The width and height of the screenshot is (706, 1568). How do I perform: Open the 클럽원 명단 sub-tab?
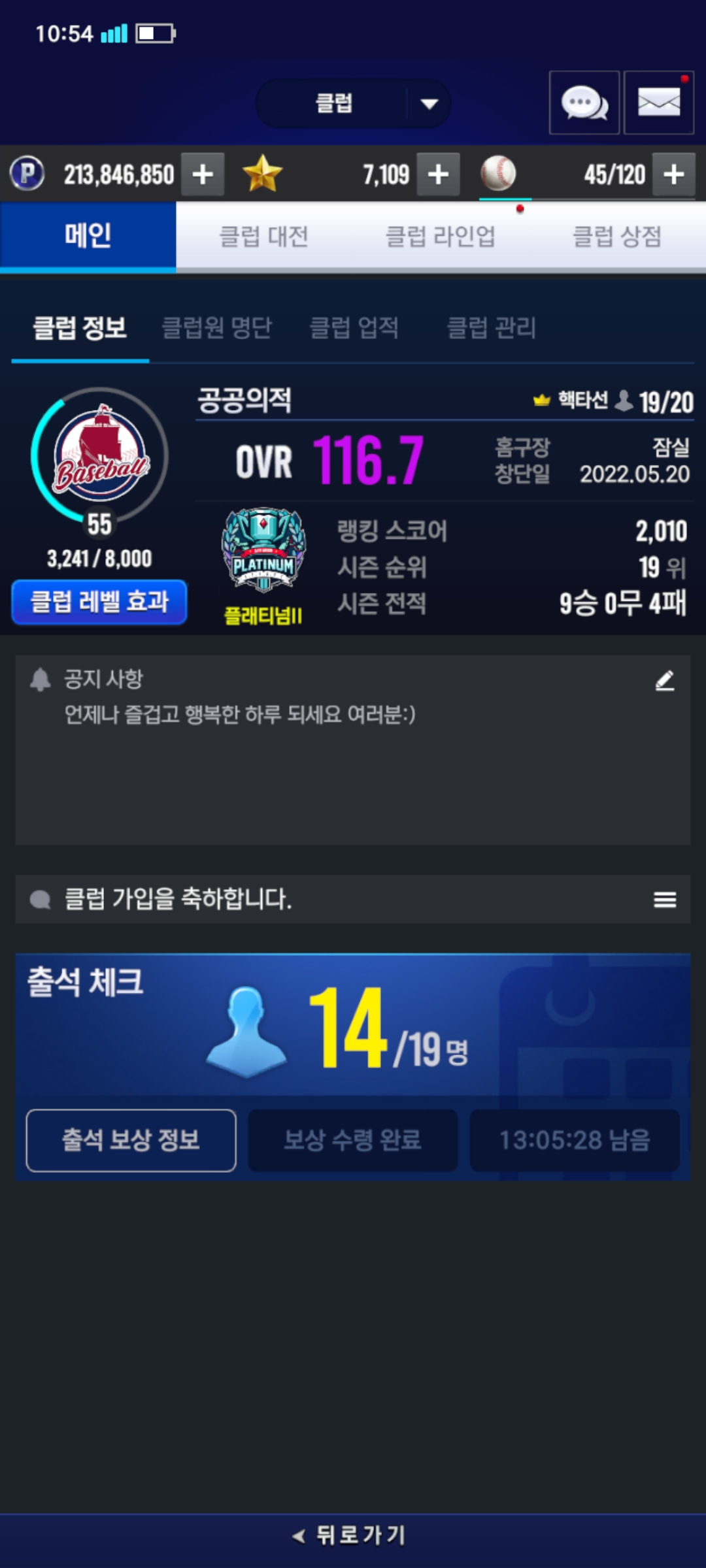click(216, 328)
